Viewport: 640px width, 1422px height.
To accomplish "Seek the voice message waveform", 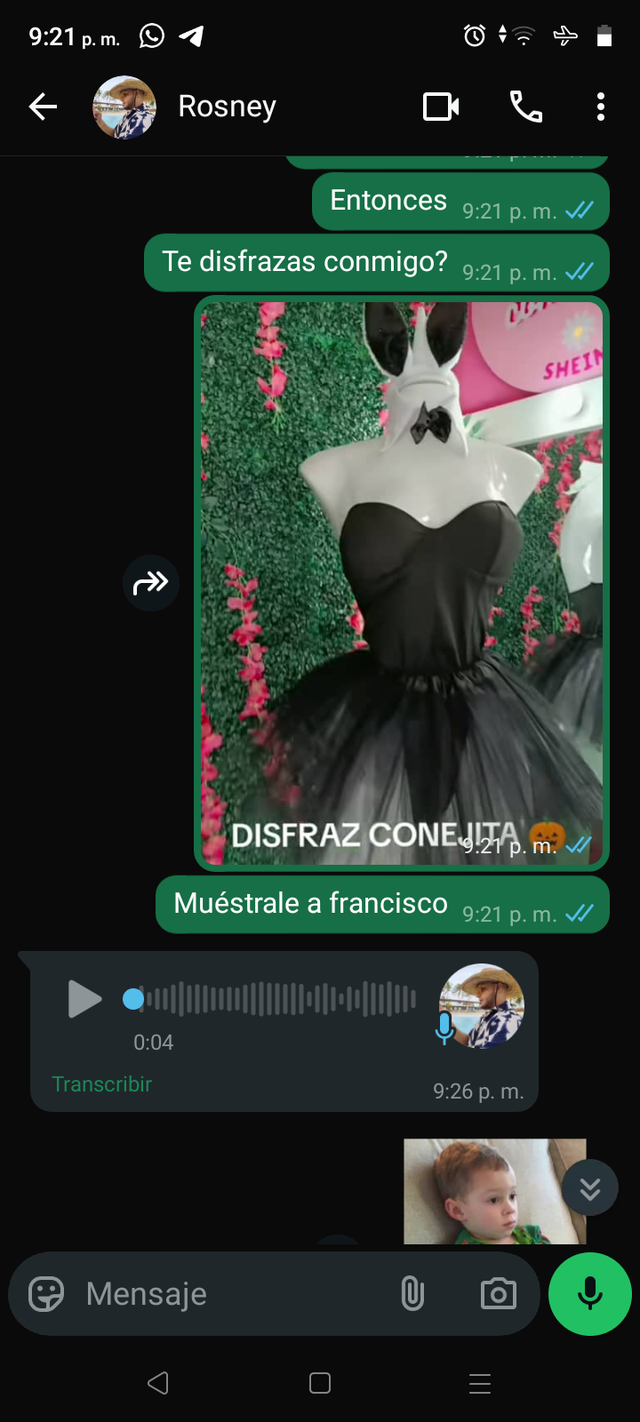I will pyautogui.click(x=280, y=999).
